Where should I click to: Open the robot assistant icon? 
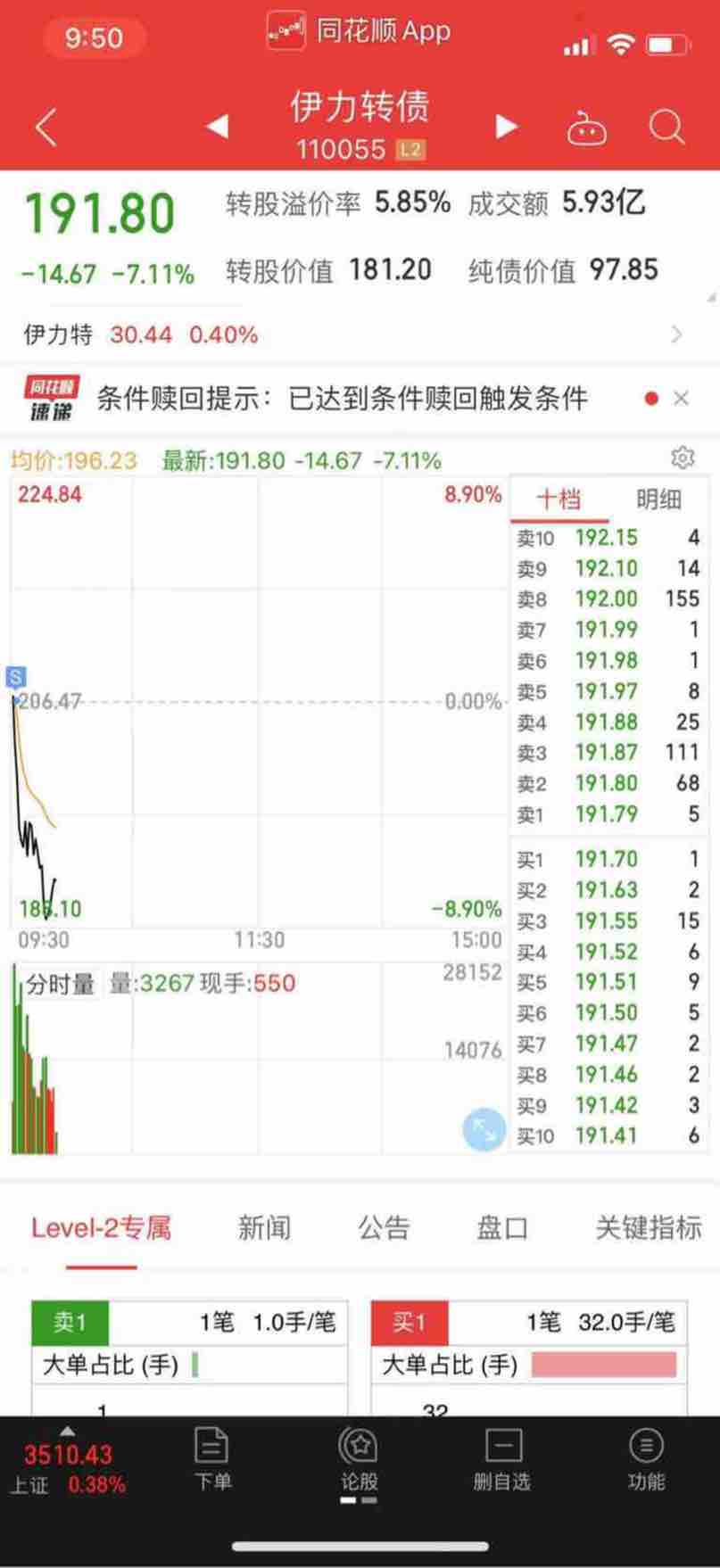[x=587, y=128]
